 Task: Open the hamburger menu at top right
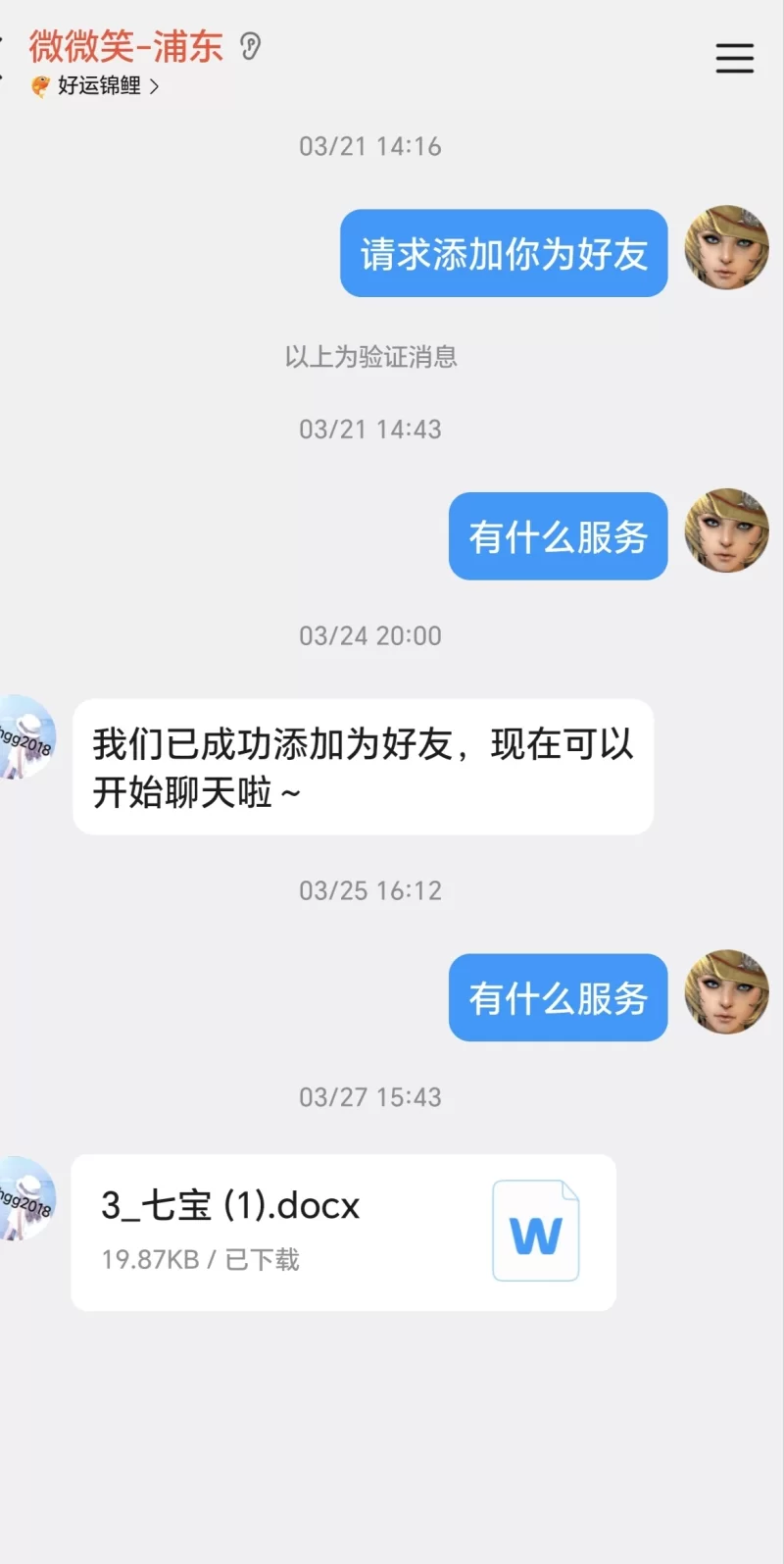click(x=734, y=59)
